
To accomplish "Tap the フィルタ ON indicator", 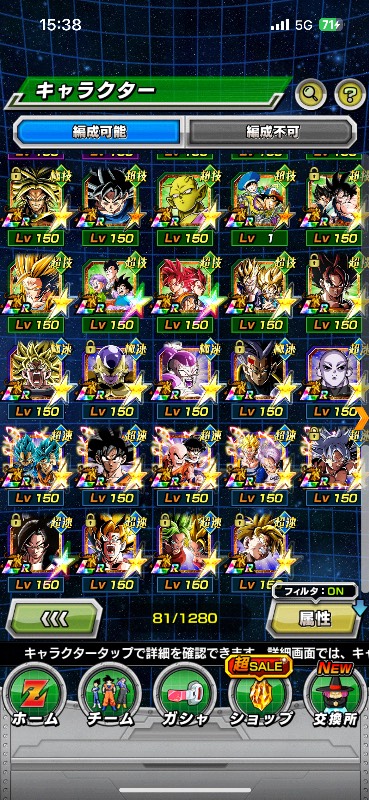I will (x=315, y=592).
